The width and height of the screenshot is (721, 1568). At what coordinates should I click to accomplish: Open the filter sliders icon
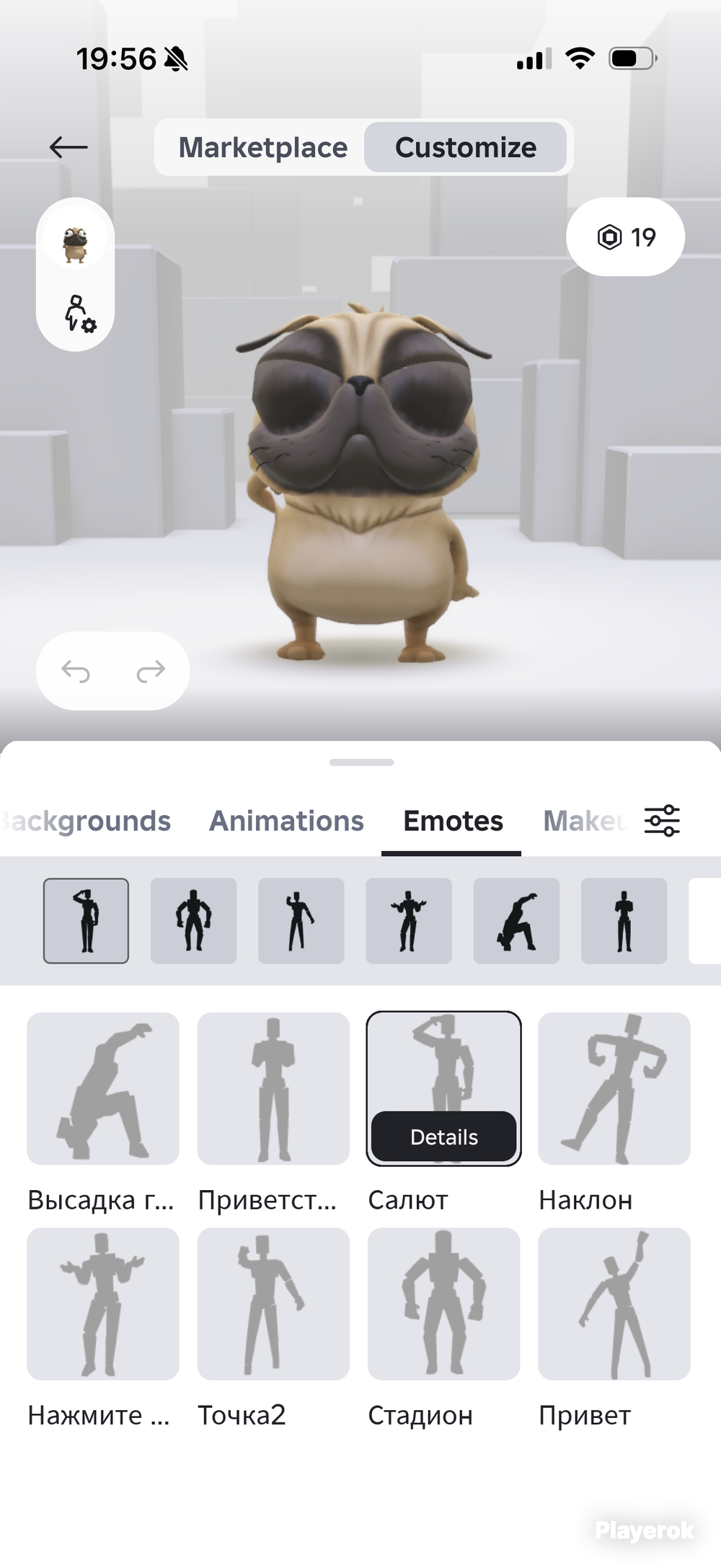coord(662,821)
